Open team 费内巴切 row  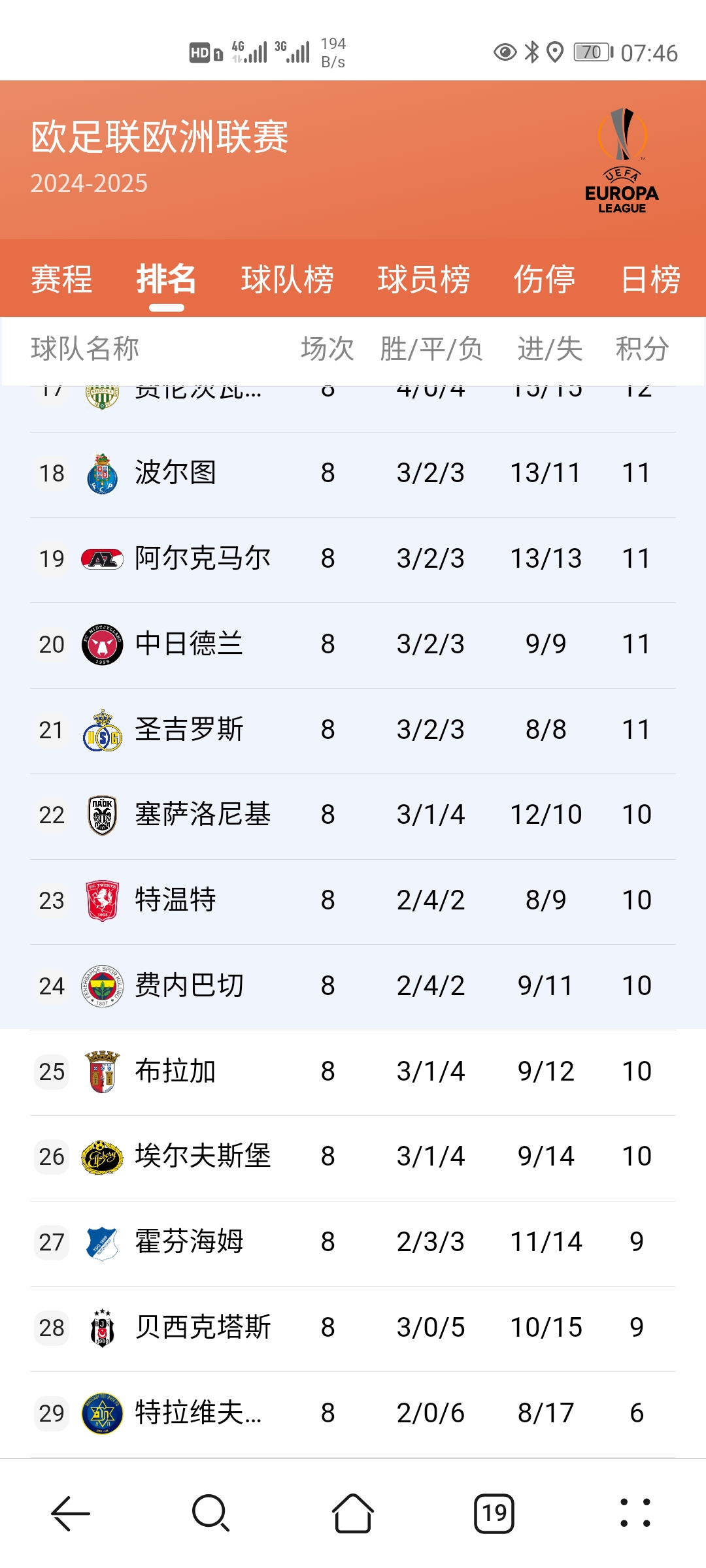click(188, 986)
